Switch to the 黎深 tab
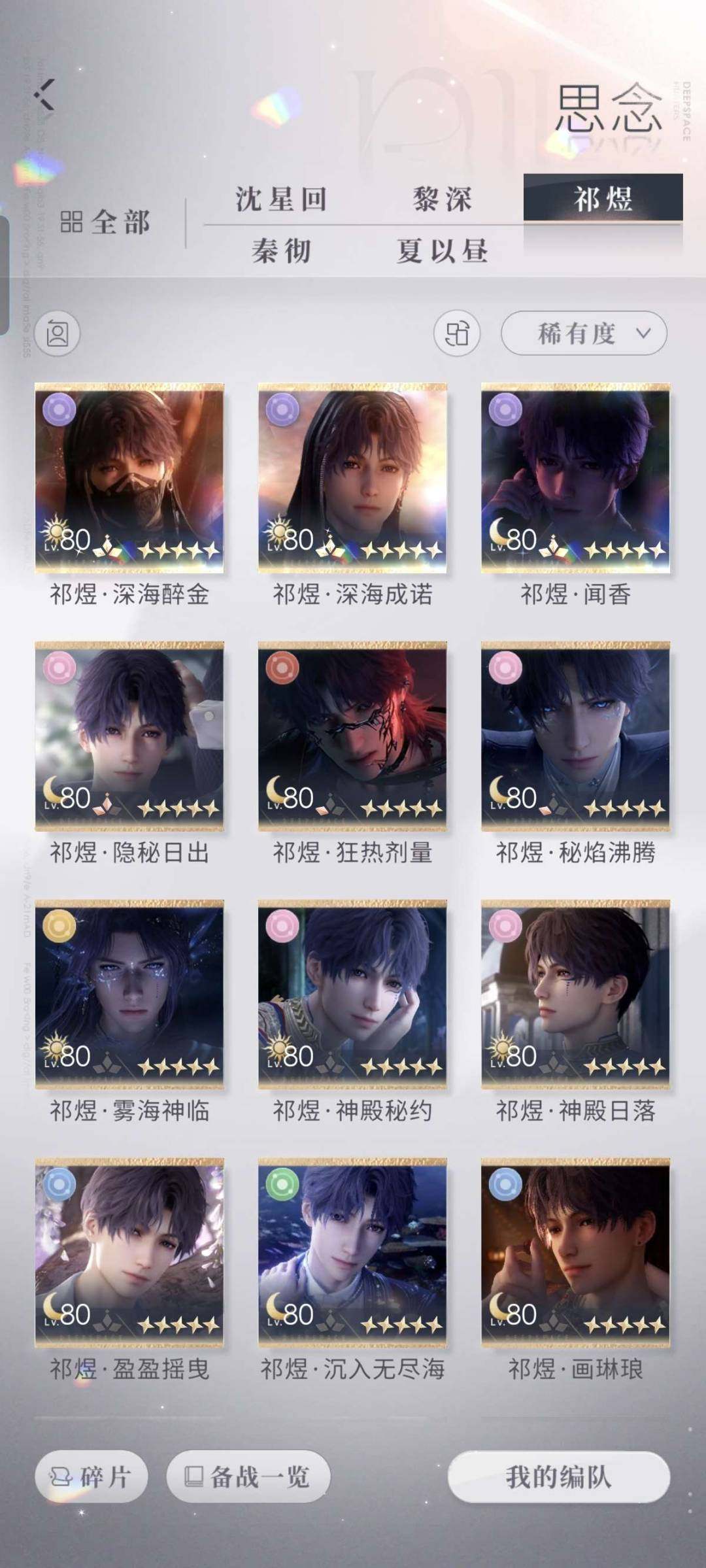Viewport: 706px width, 1568px height. (x=443, y=199)
